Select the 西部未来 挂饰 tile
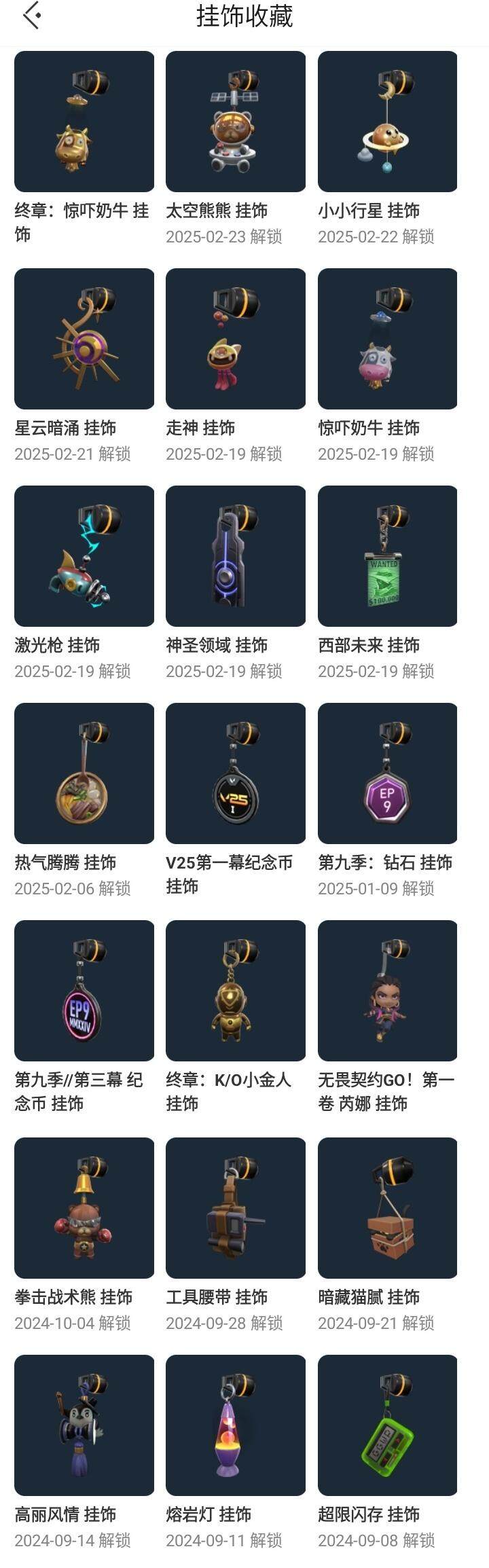The image size is (489, 1568). point(387,556)
